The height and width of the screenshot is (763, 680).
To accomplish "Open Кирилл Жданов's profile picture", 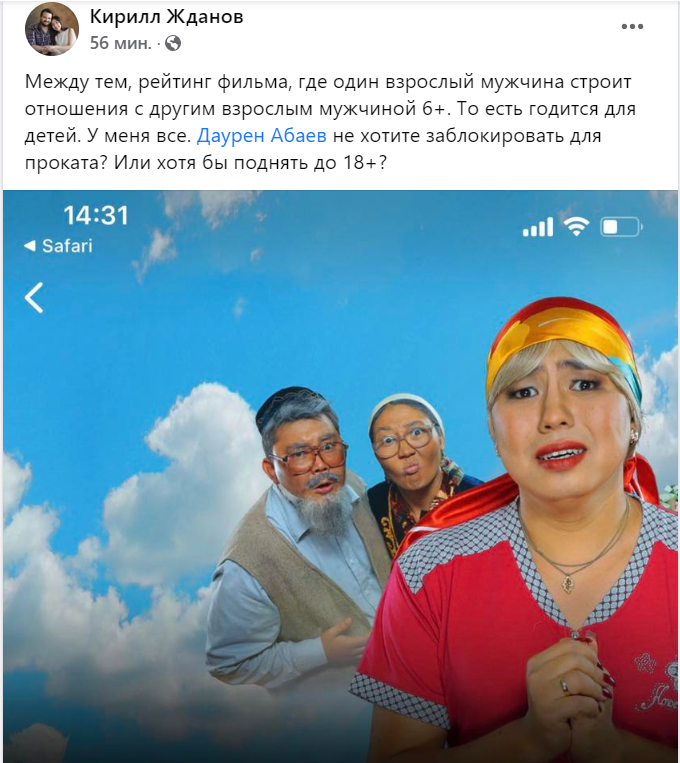I will pos(51,29).
